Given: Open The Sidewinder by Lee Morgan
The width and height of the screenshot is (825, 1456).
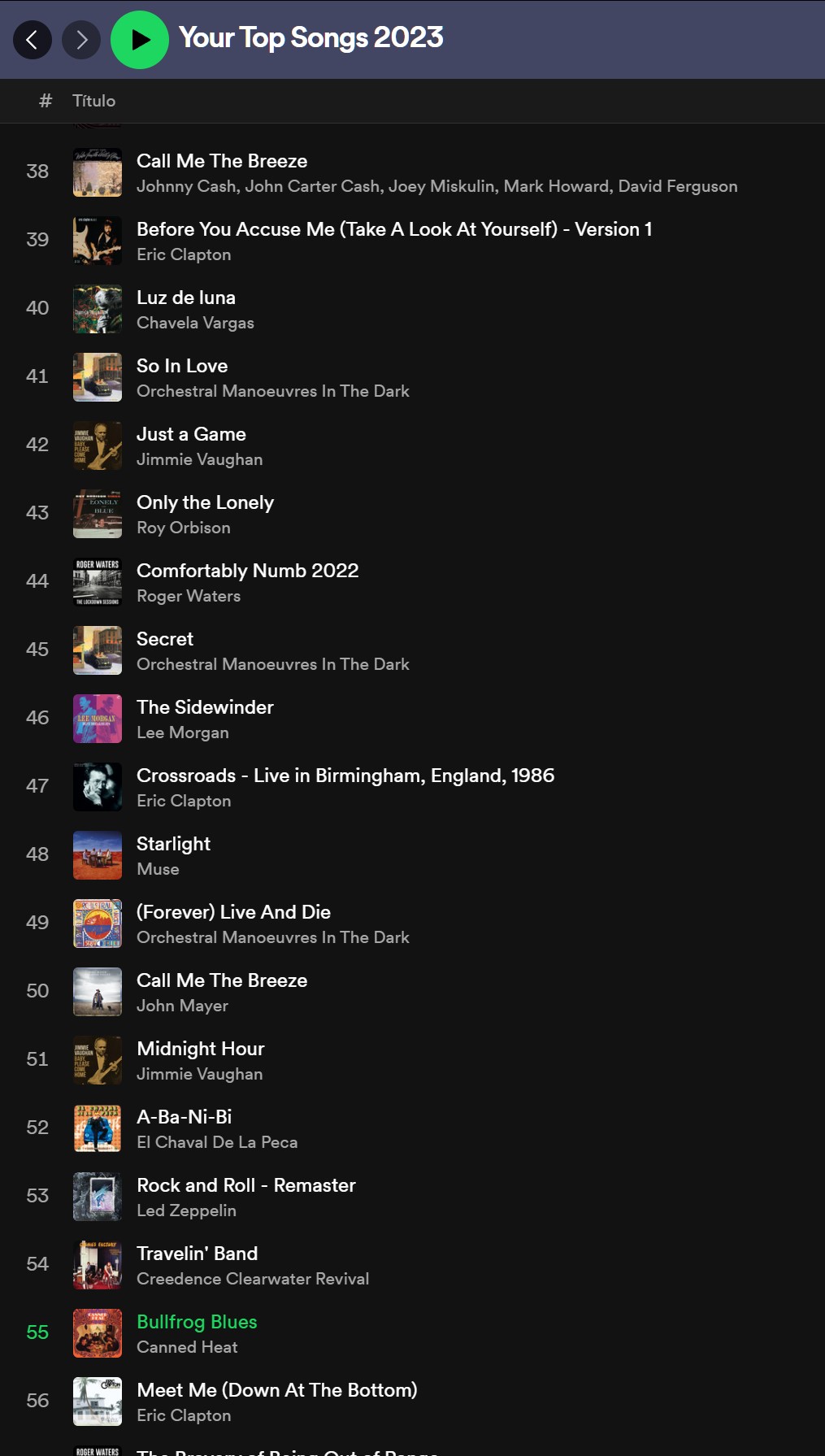Looking at the screenshot, I should click(x=205, y=707).
